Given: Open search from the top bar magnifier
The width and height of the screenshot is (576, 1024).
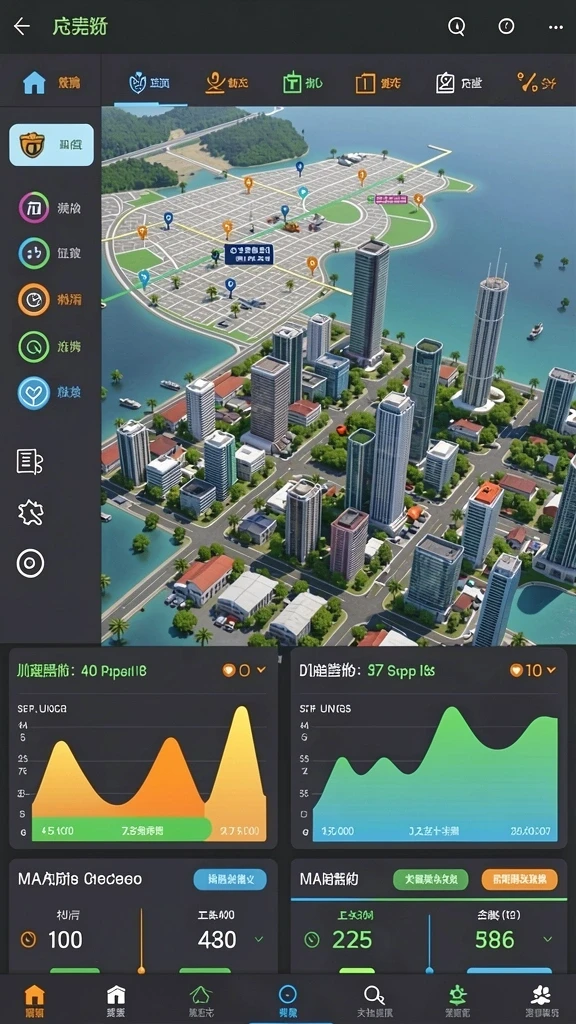Looking at the screenshot, I should point(456,26).
